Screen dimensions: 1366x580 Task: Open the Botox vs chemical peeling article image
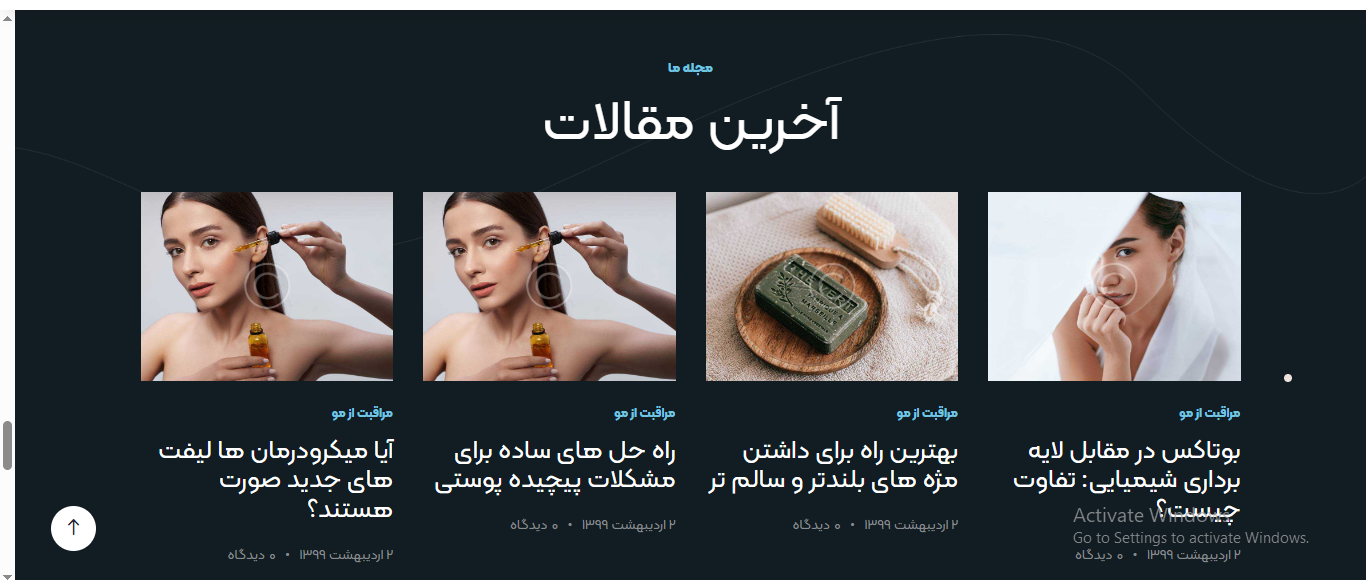coord(1114,286)
